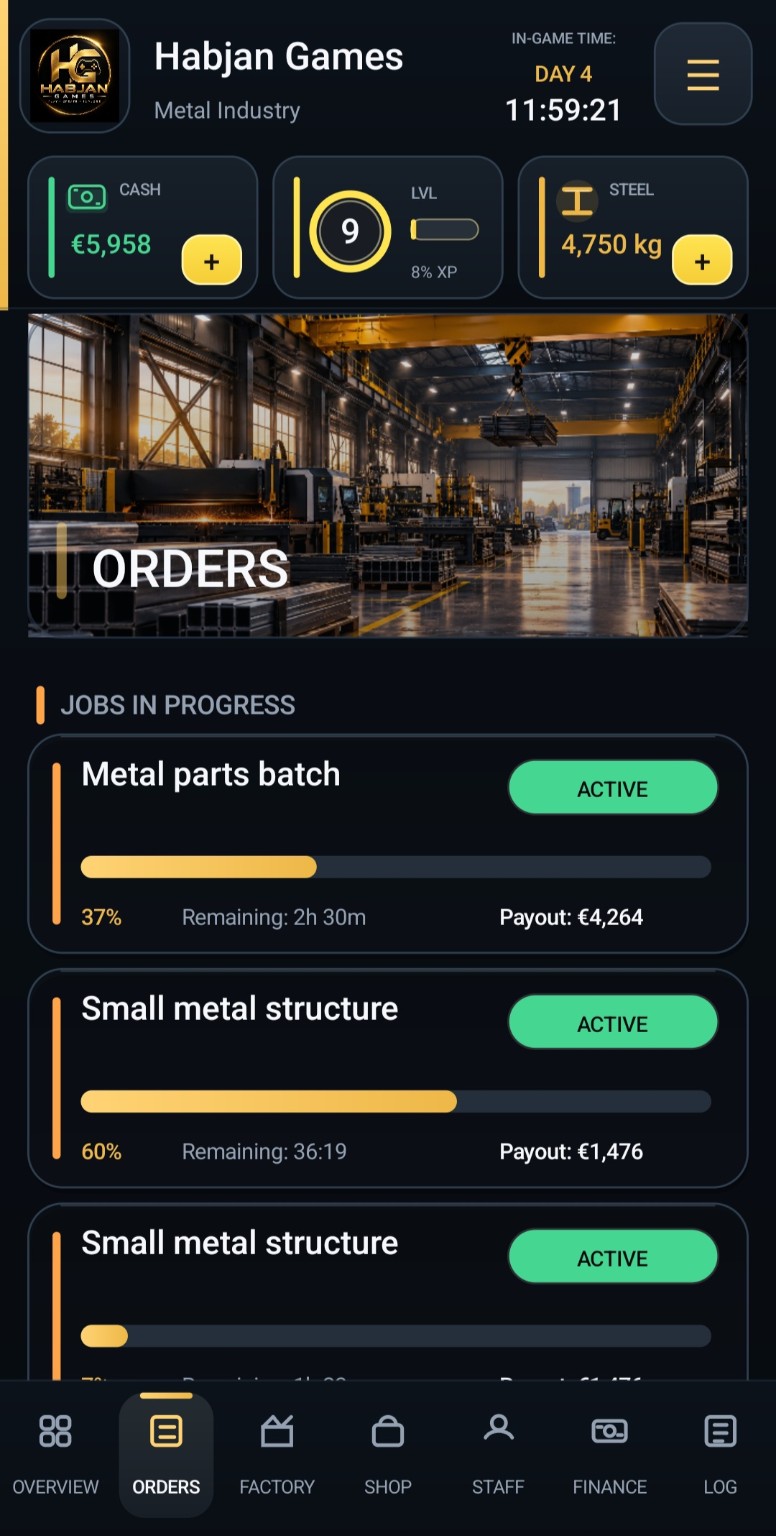Open the Metal parts batch job
776x1536 pixels.
click(388, 844)
